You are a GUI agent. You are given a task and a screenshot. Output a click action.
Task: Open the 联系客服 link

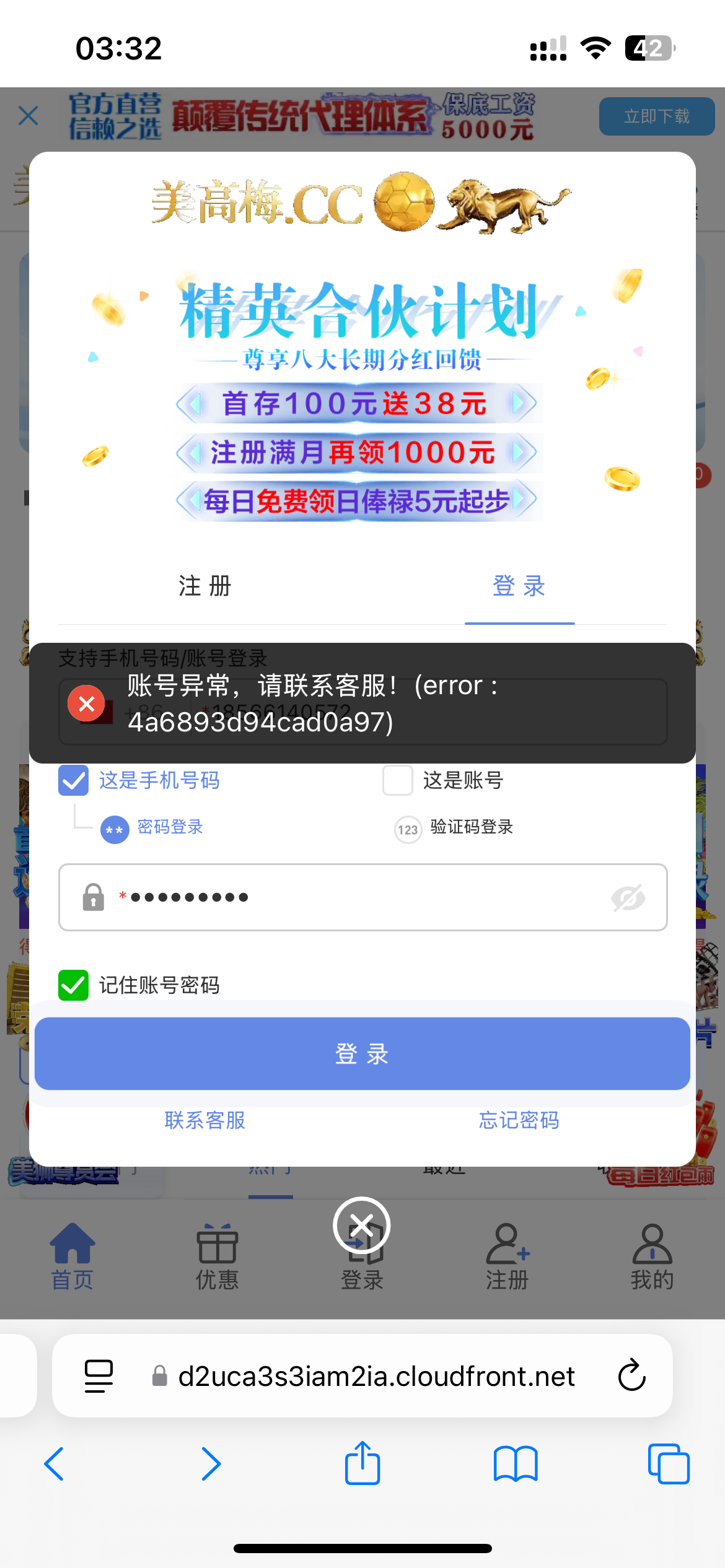pos(205,1120)
